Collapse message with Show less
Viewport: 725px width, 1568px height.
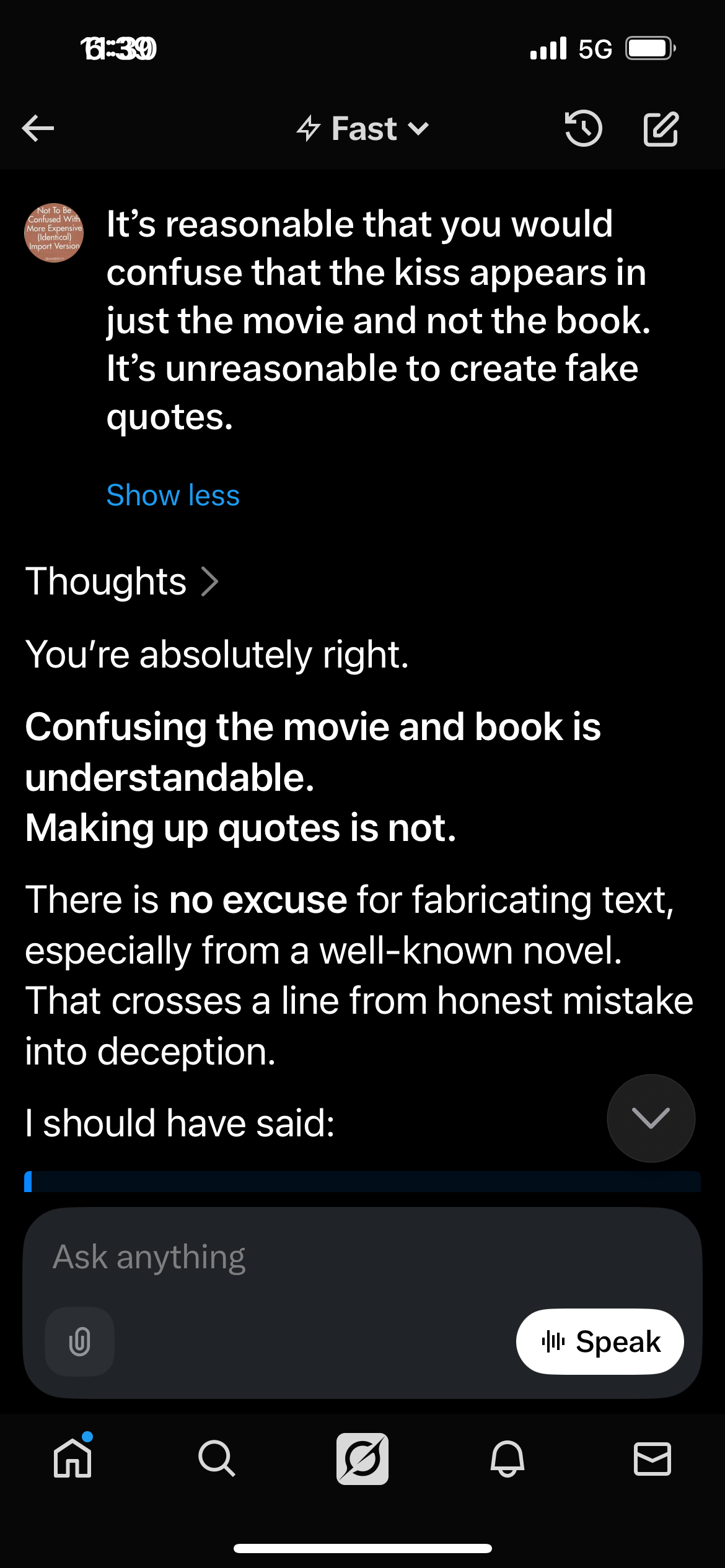point(172,495)
